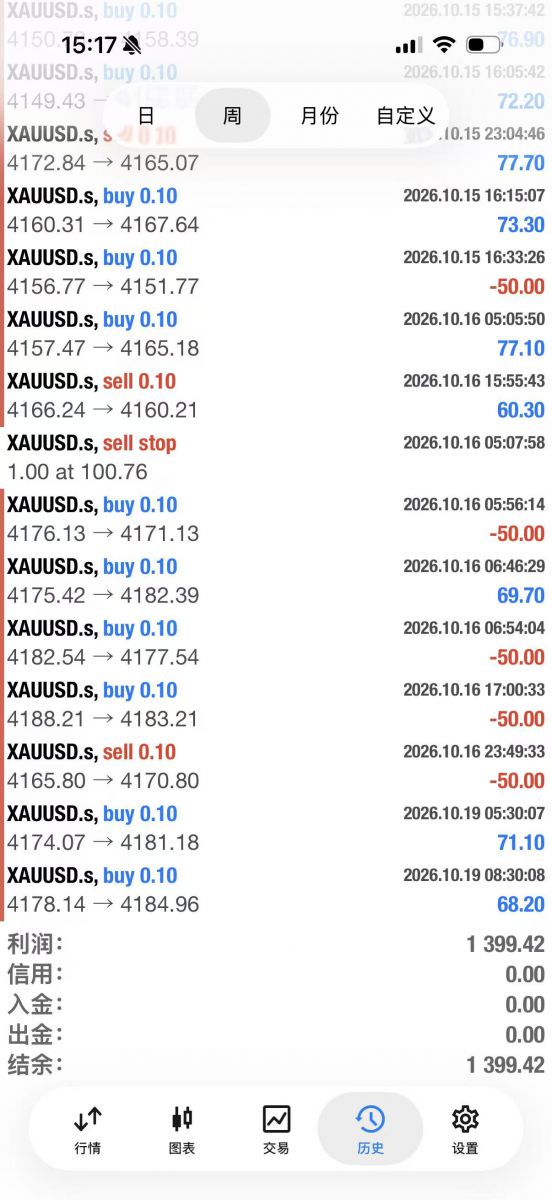Open the sell trade 4166.24 → 4160.21
The image size is (552, 1200).
point(276,395)
